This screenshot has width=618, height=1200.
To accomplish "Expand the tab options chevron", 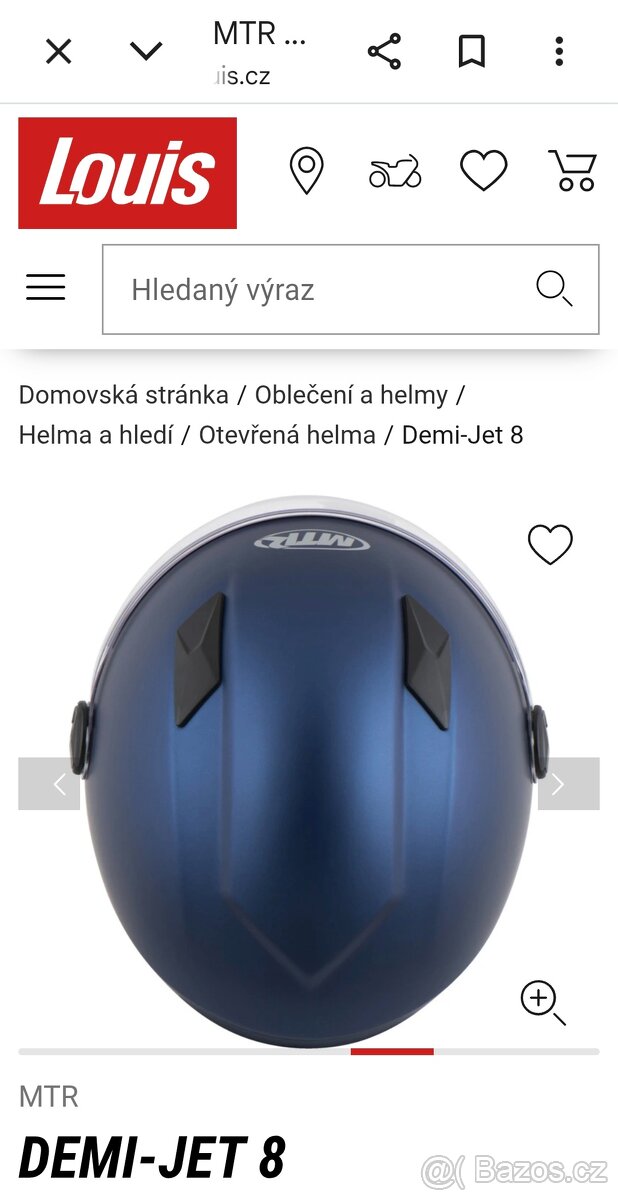I will 146,52.
